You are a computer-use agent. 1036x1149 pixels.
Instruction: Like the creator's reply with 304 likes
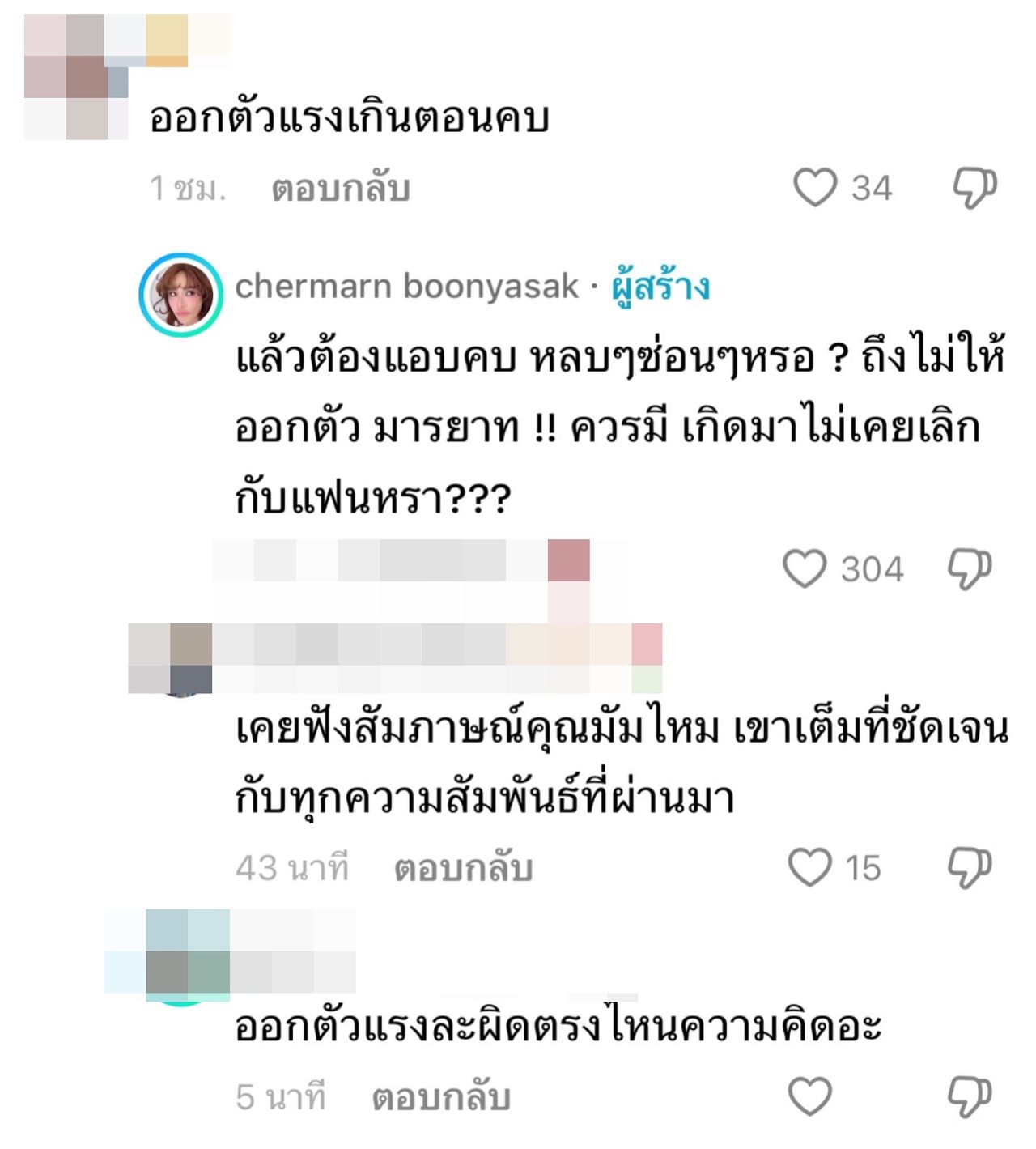(805, 568)
